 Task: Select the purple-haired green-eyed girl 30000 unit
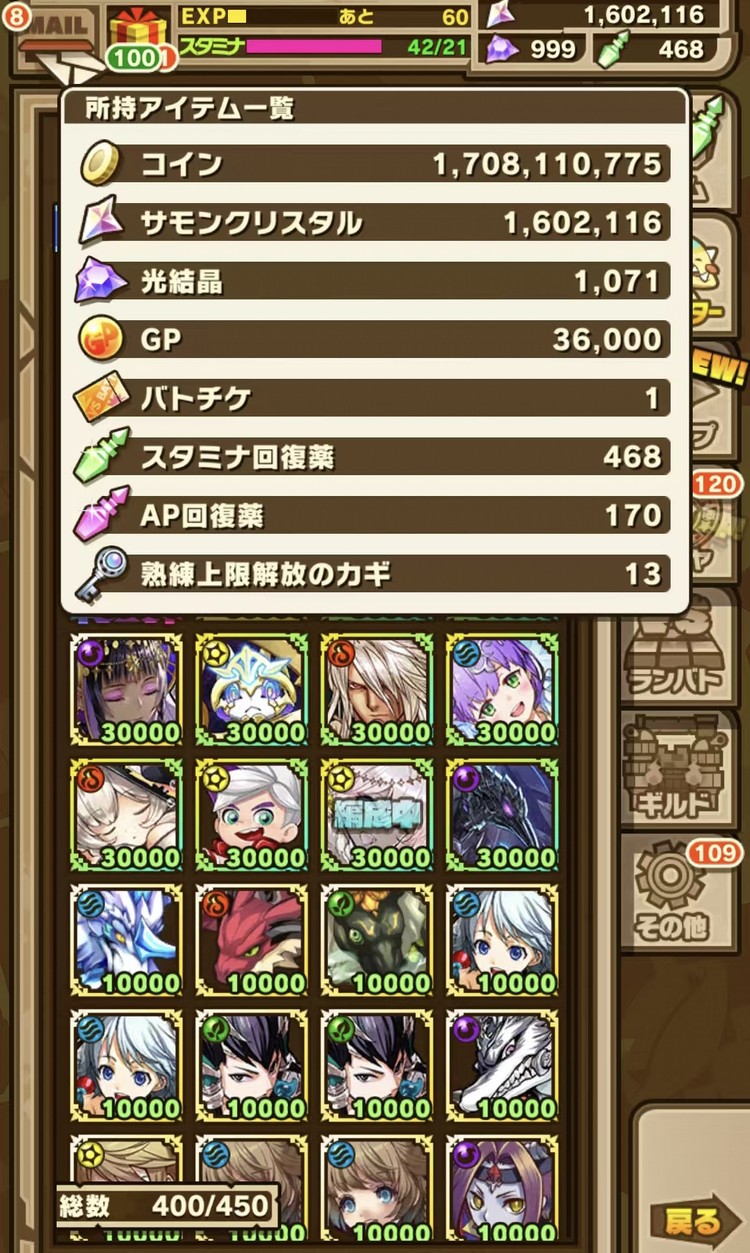point(503,689)
